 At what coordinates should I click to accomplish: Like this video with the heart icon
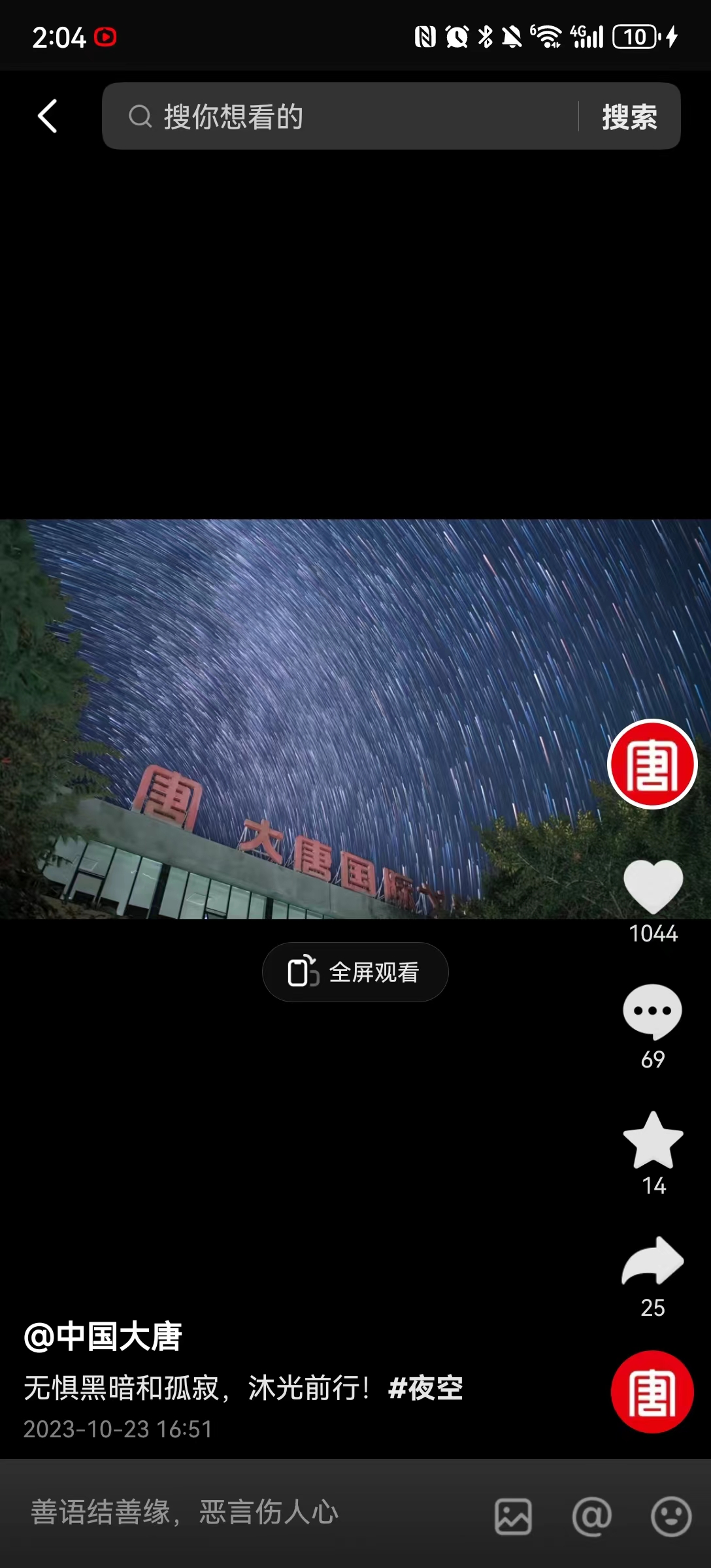tap(653, 886)
